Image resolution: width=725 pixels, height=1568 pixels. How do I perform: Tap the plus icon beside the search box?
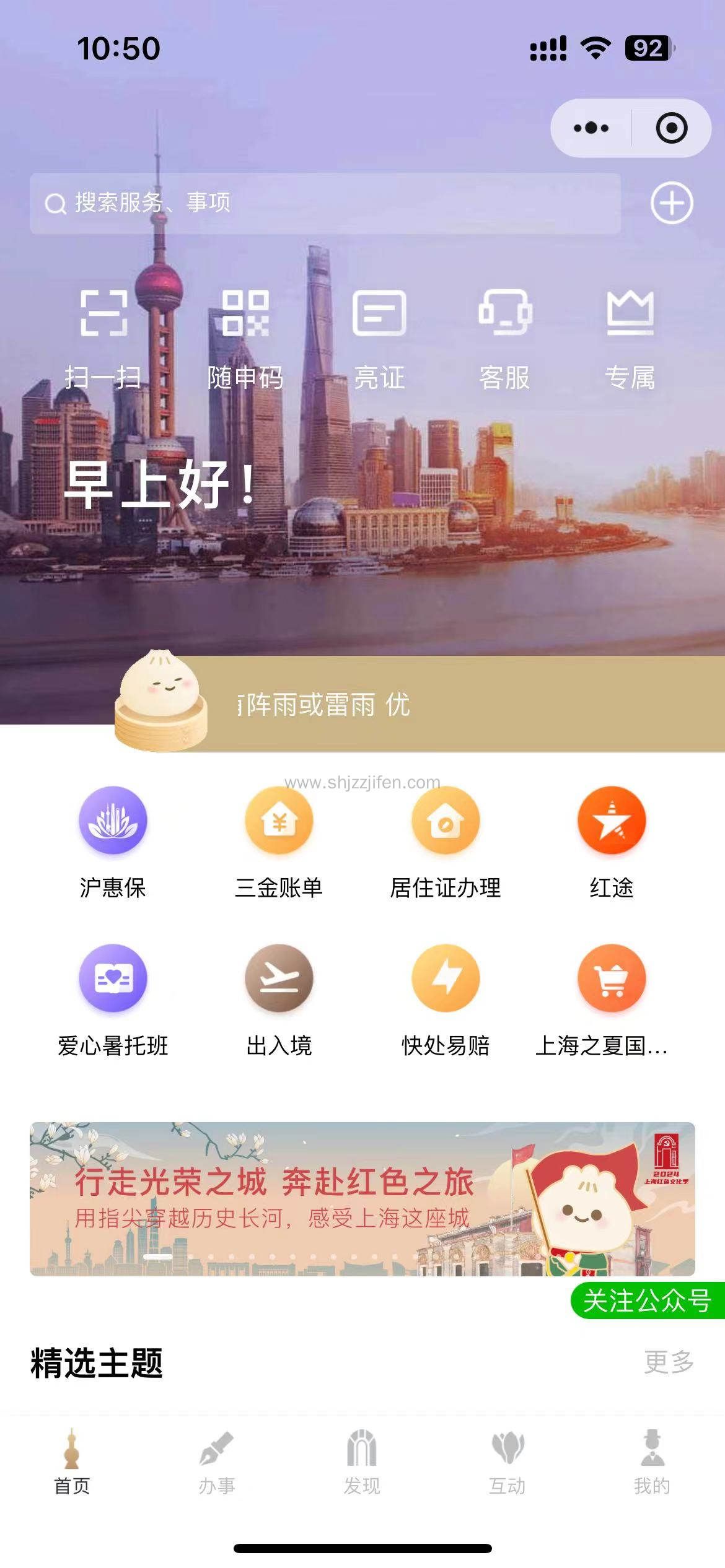click(x=671, y=203)
